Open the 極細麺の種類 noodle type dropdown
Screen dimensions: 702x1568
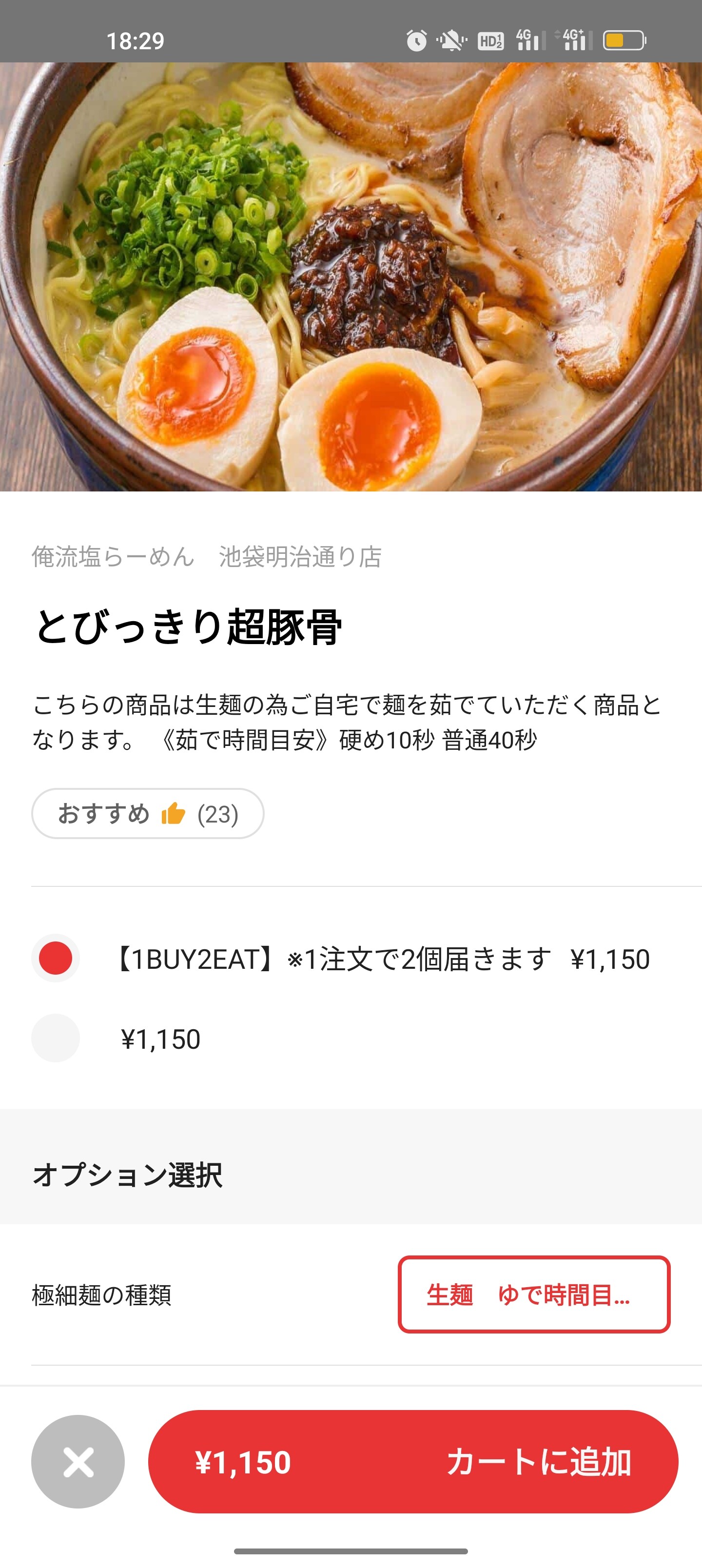(x=533, y=1294)
